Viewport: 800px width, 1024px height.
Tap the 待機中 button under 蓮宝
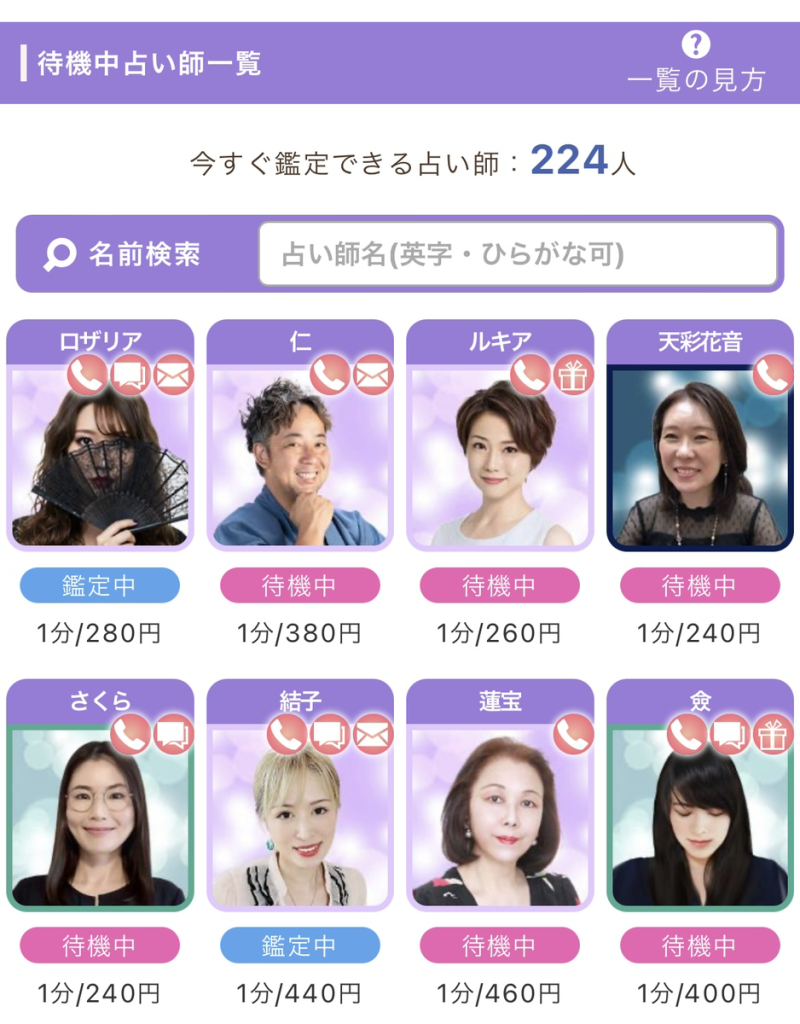pos(500,945)
